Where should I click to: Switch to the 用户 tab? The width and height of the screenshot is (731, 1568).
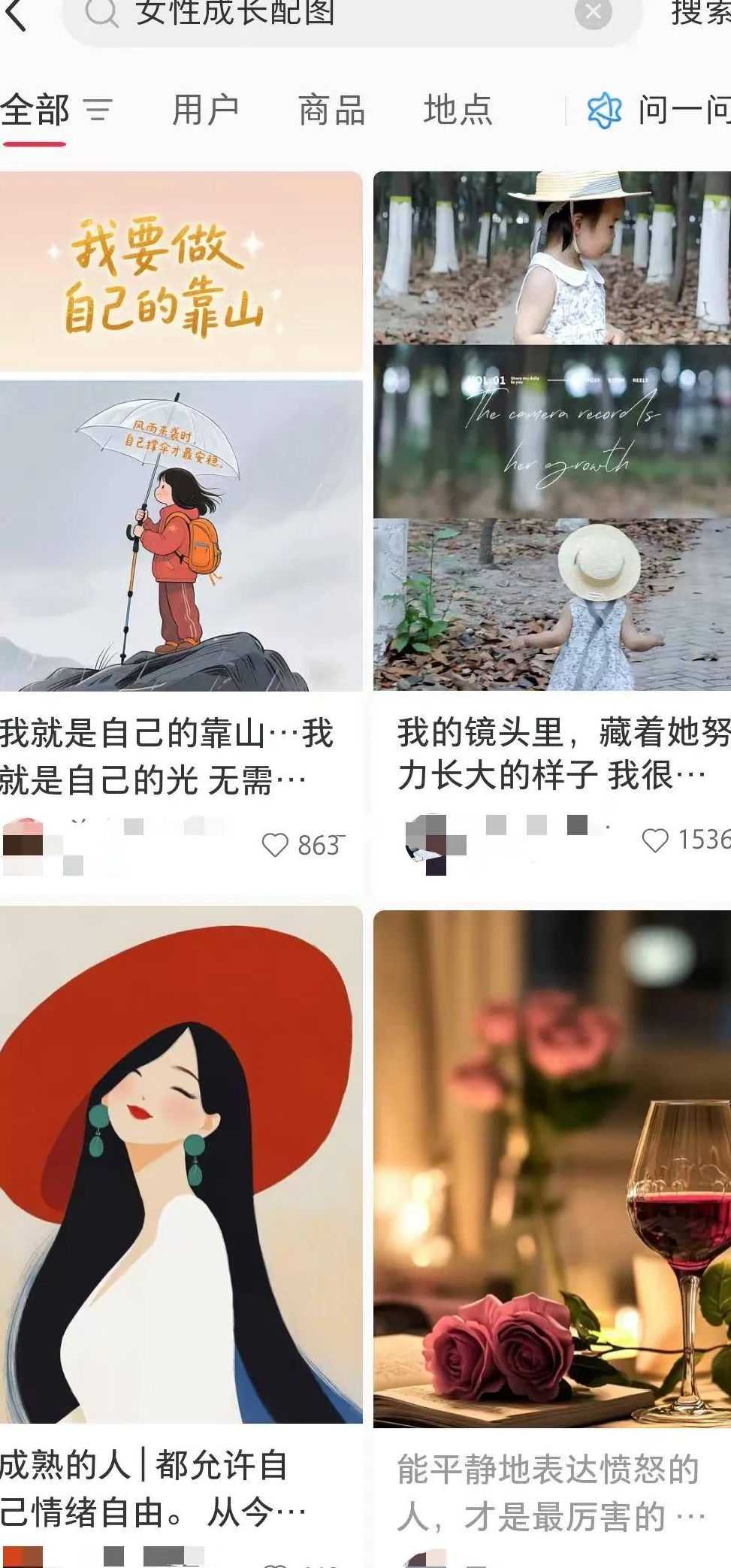[x=205, y=110]
